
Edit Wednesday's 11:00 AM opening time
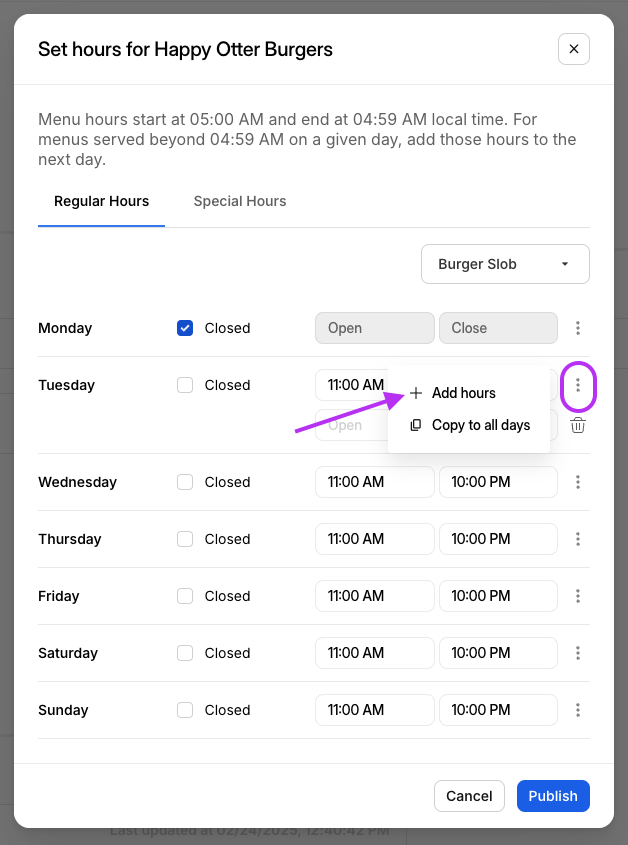point(374,482)
